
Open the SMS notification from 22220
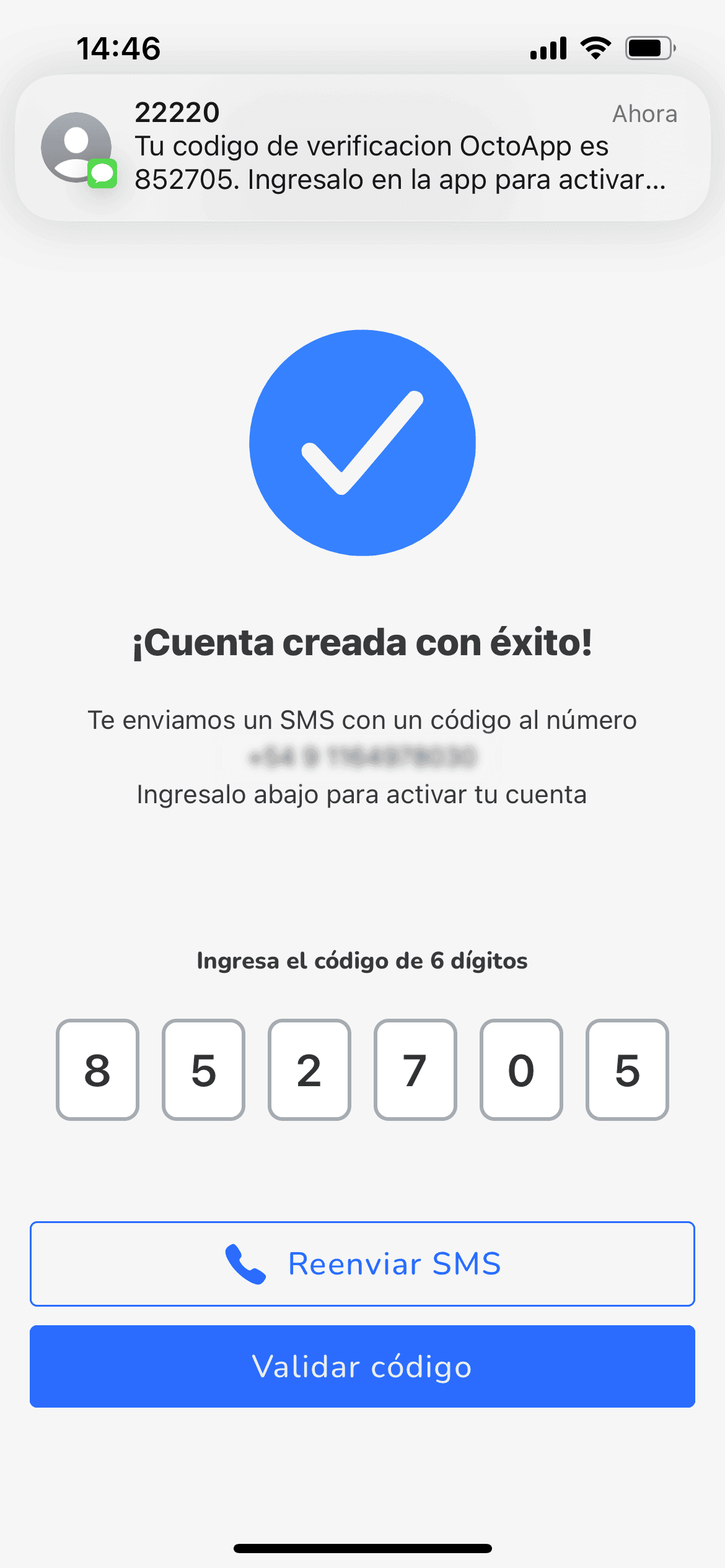pyautogui.click(x=362, y=147)
